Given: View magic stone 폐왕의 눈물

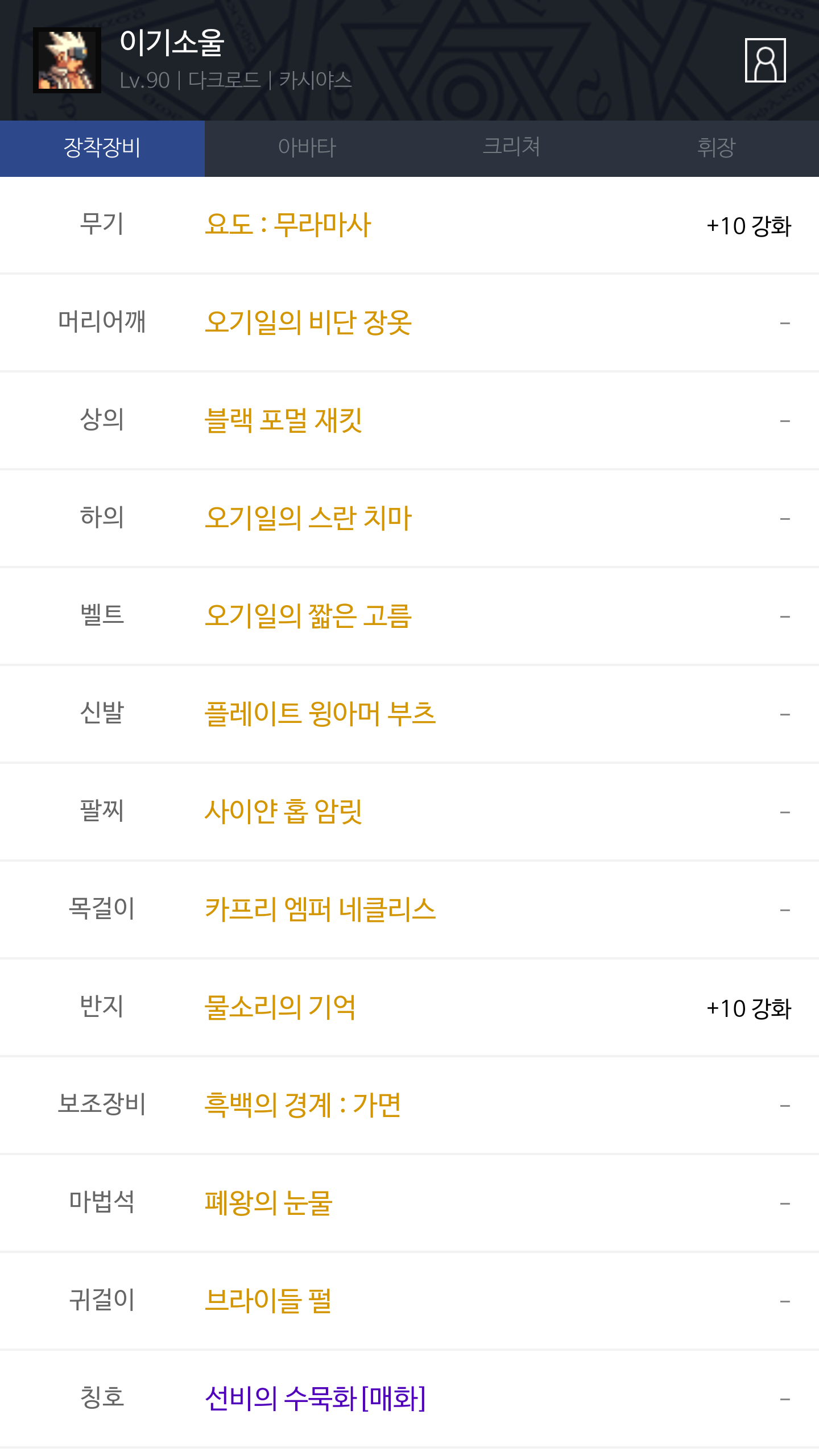Looking at the screenshot, I should click(x=268, y=1203).
